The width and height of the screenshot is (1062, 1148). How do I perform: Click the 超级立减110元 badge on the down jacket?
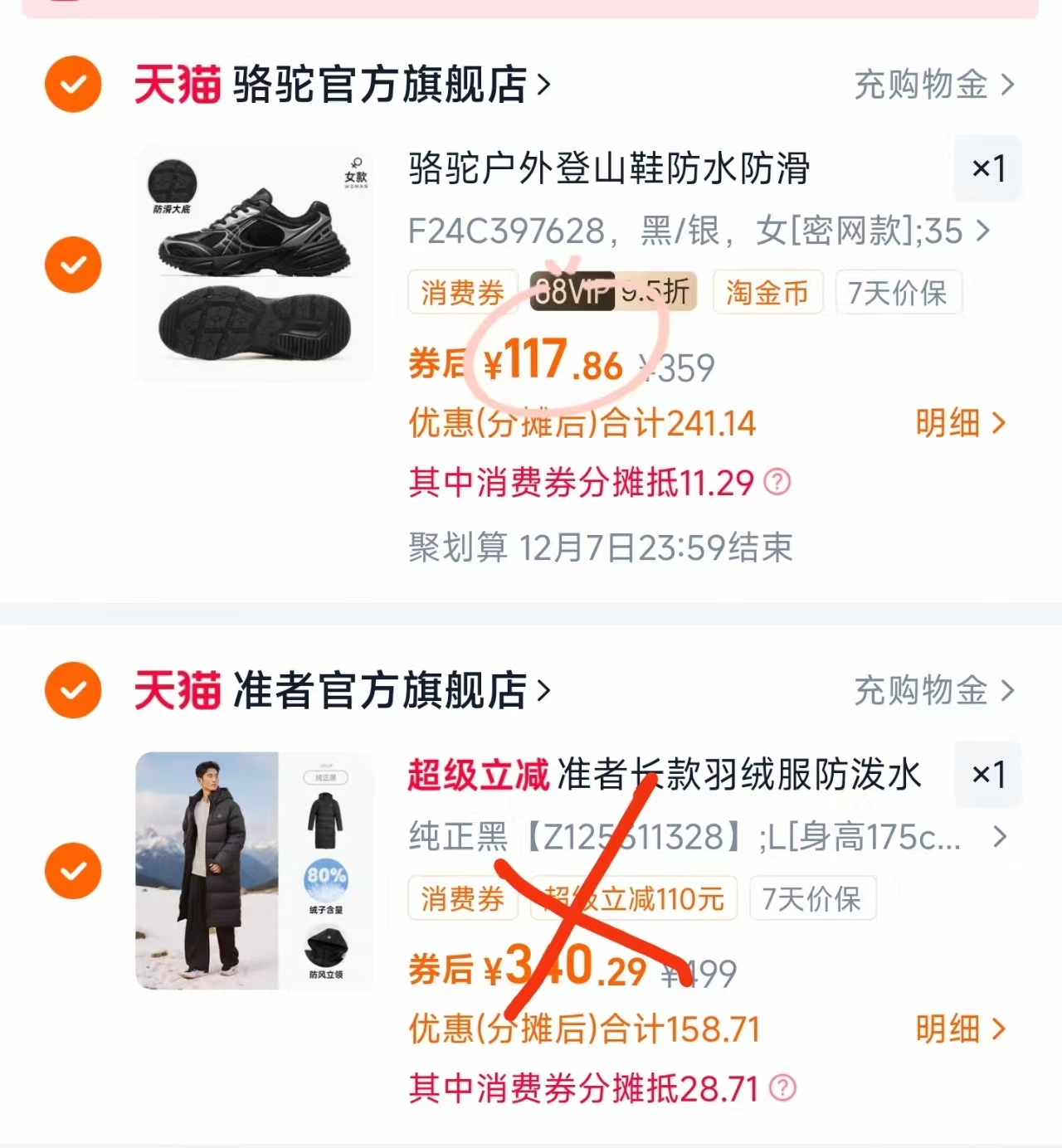[x=632, y=898]
